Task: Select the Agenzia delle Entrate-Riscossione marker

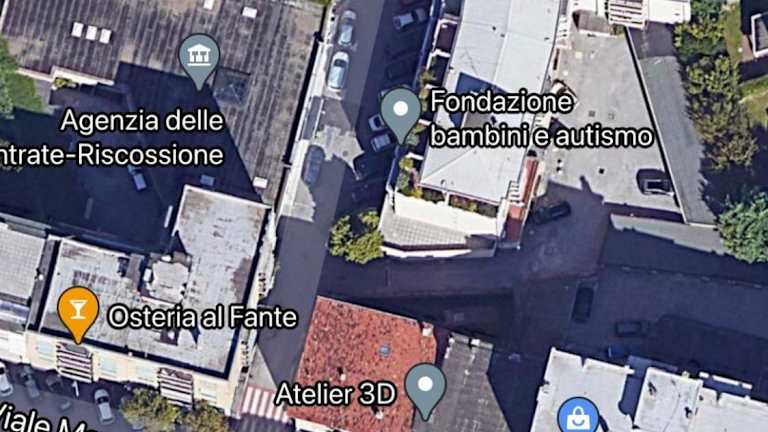Action: tap(199, 55)
